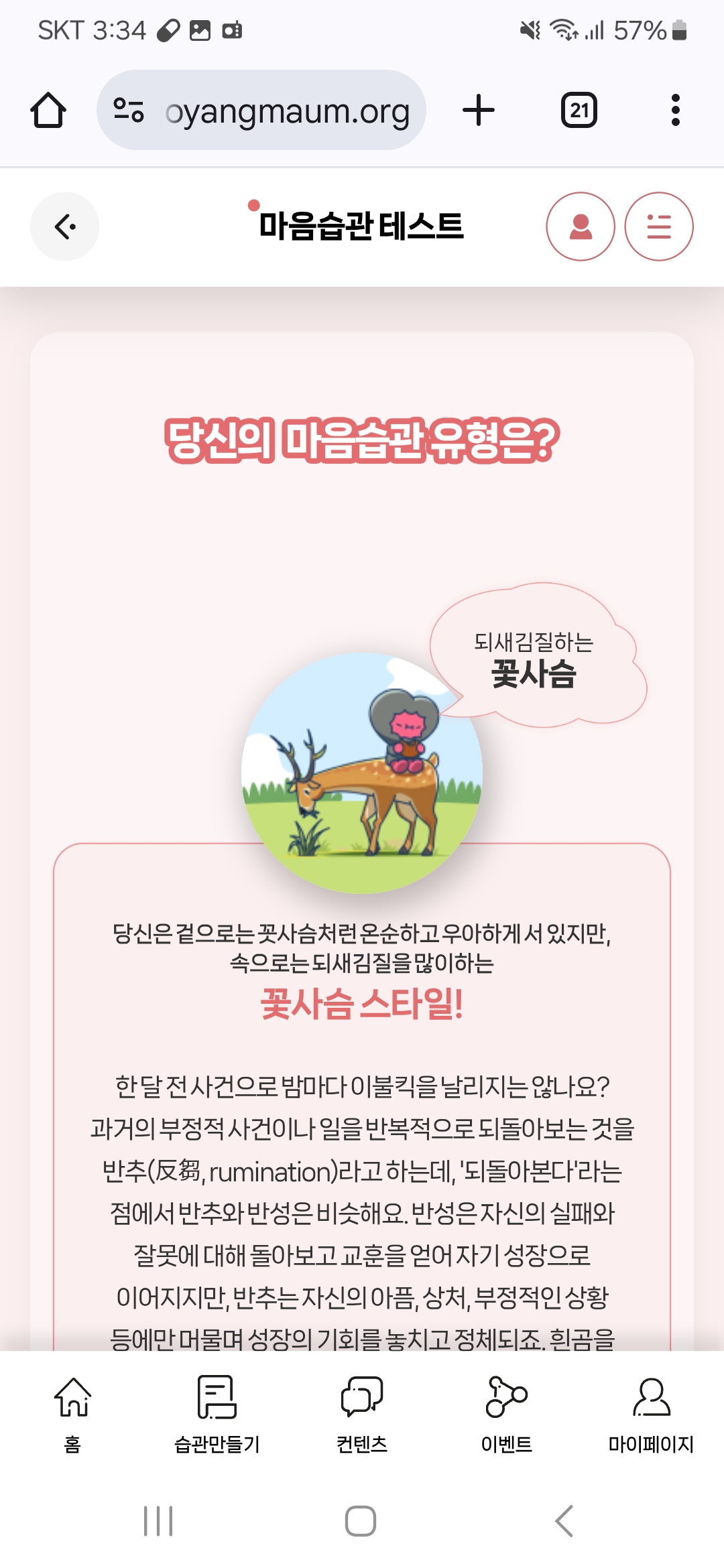This screenshot has height=1568, width=724.
Task: Tap the system back button
Action: (564, 1520)
